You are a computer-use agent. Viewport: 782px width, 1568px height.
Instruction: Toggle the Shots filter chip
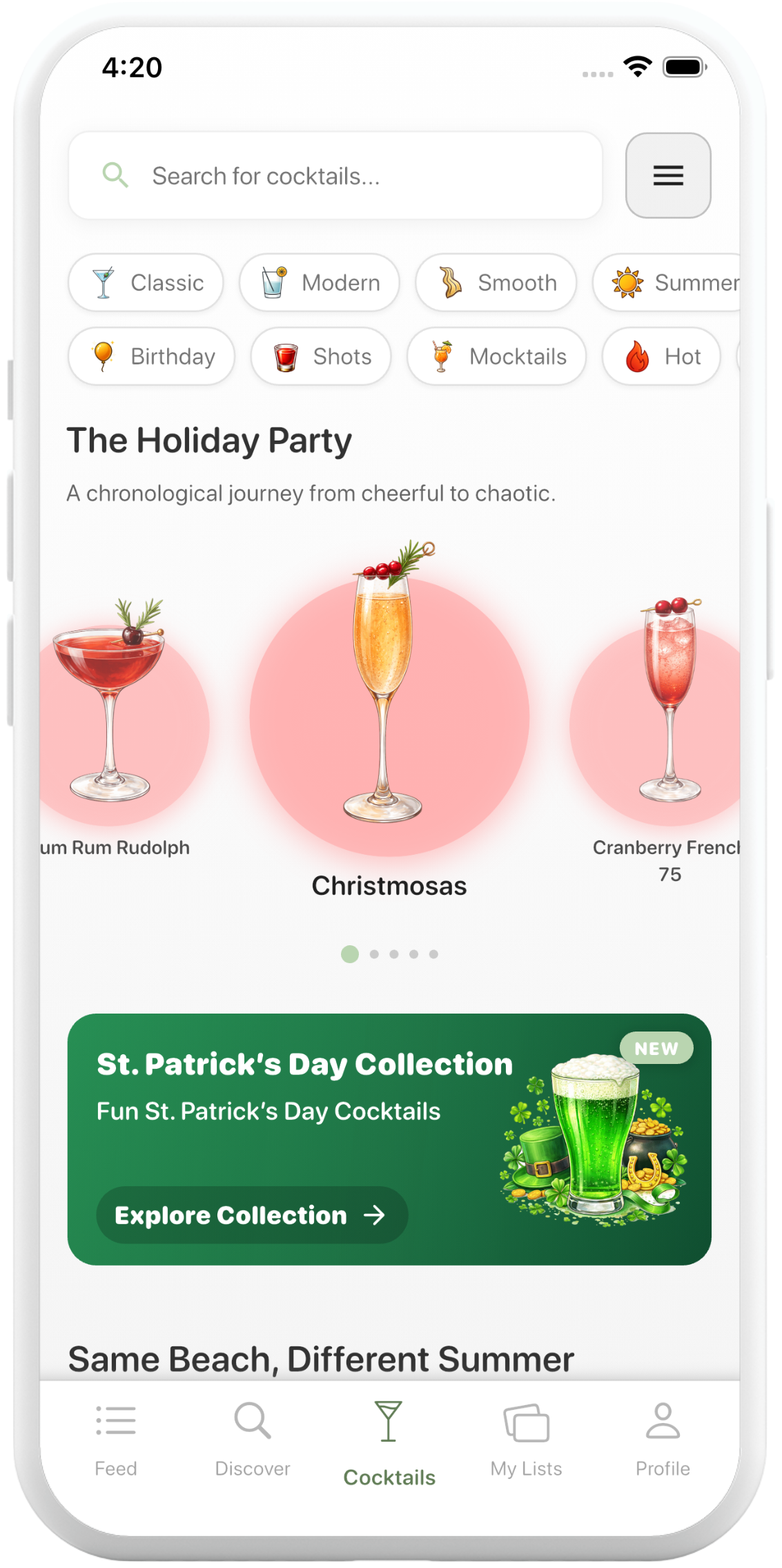click(321, 356)
